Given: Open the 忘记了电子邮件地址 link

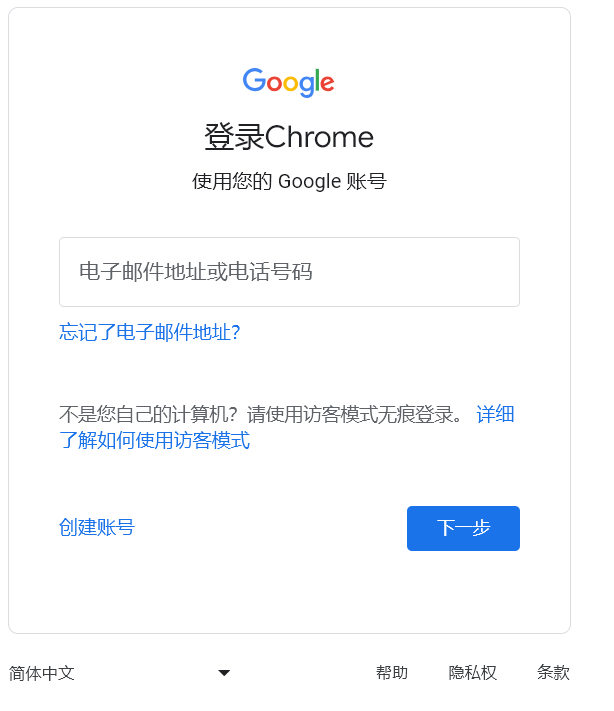Looking at the screenshot, I should [149, 333].
